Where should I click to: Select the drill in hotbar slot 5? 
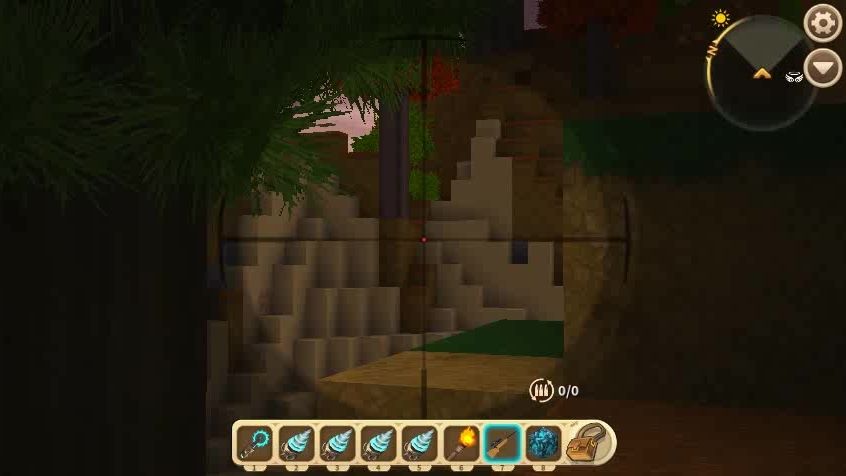coord(420,442)
